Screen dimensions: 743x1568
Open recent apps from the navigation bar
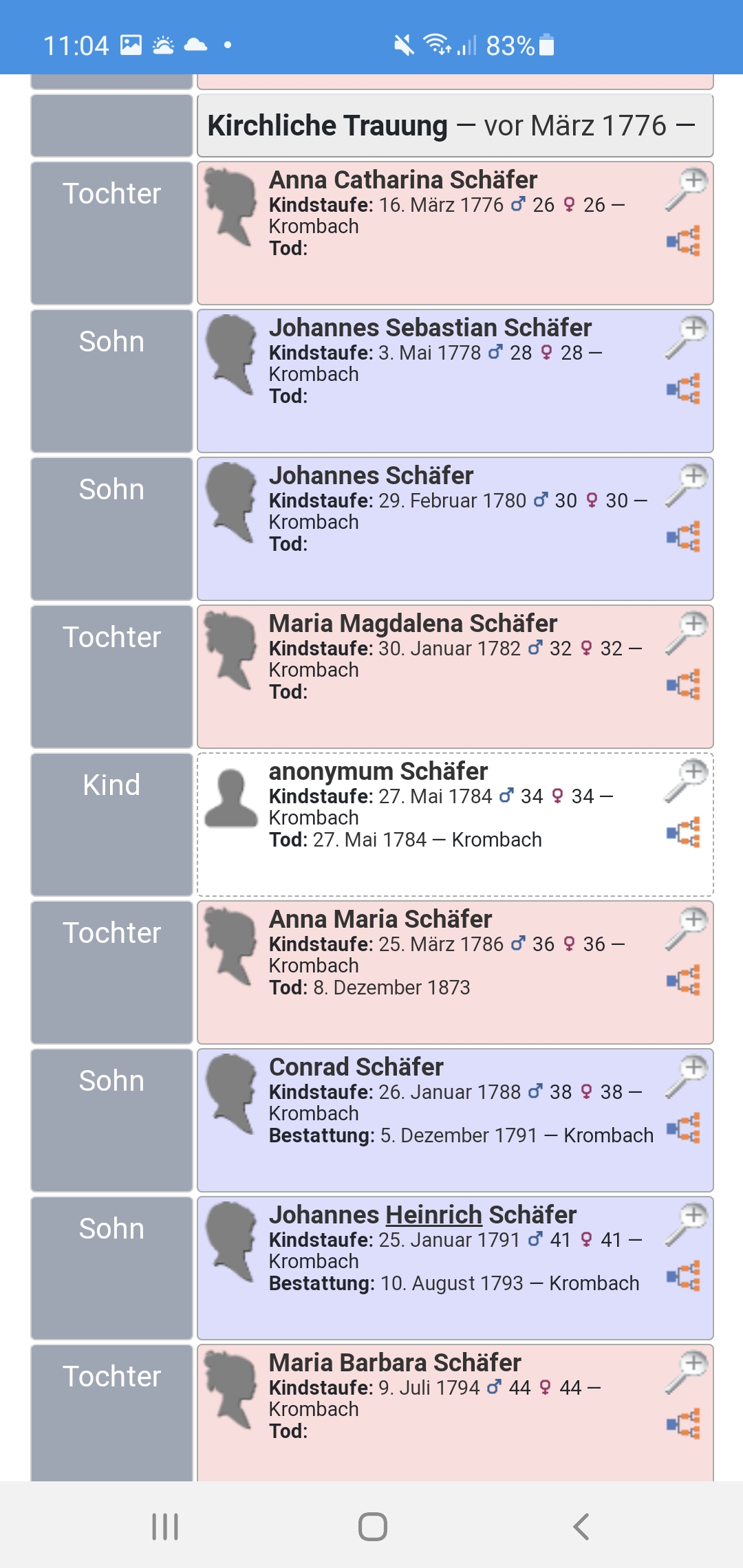point(165,1527)
